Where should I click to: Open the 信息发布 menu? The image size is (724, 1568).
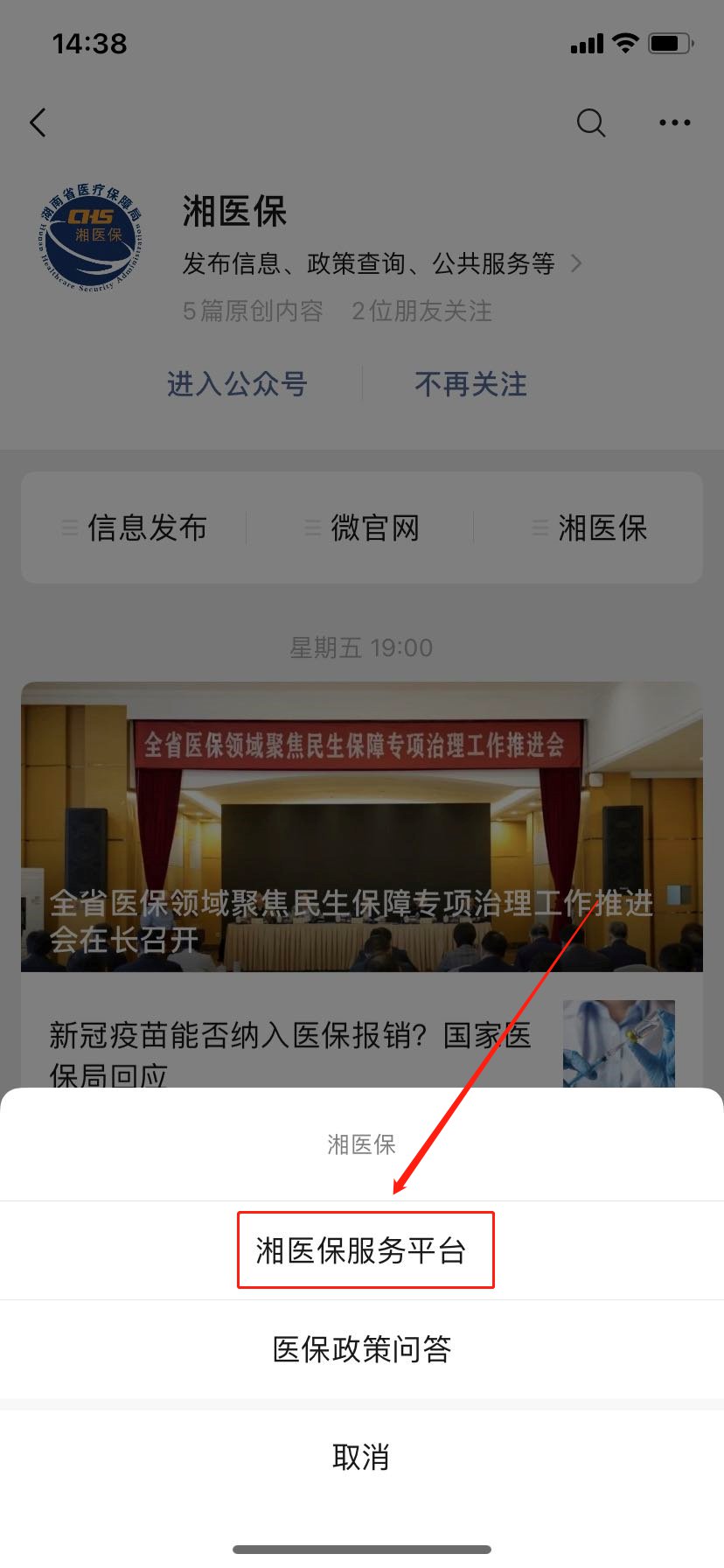(136, 528)
